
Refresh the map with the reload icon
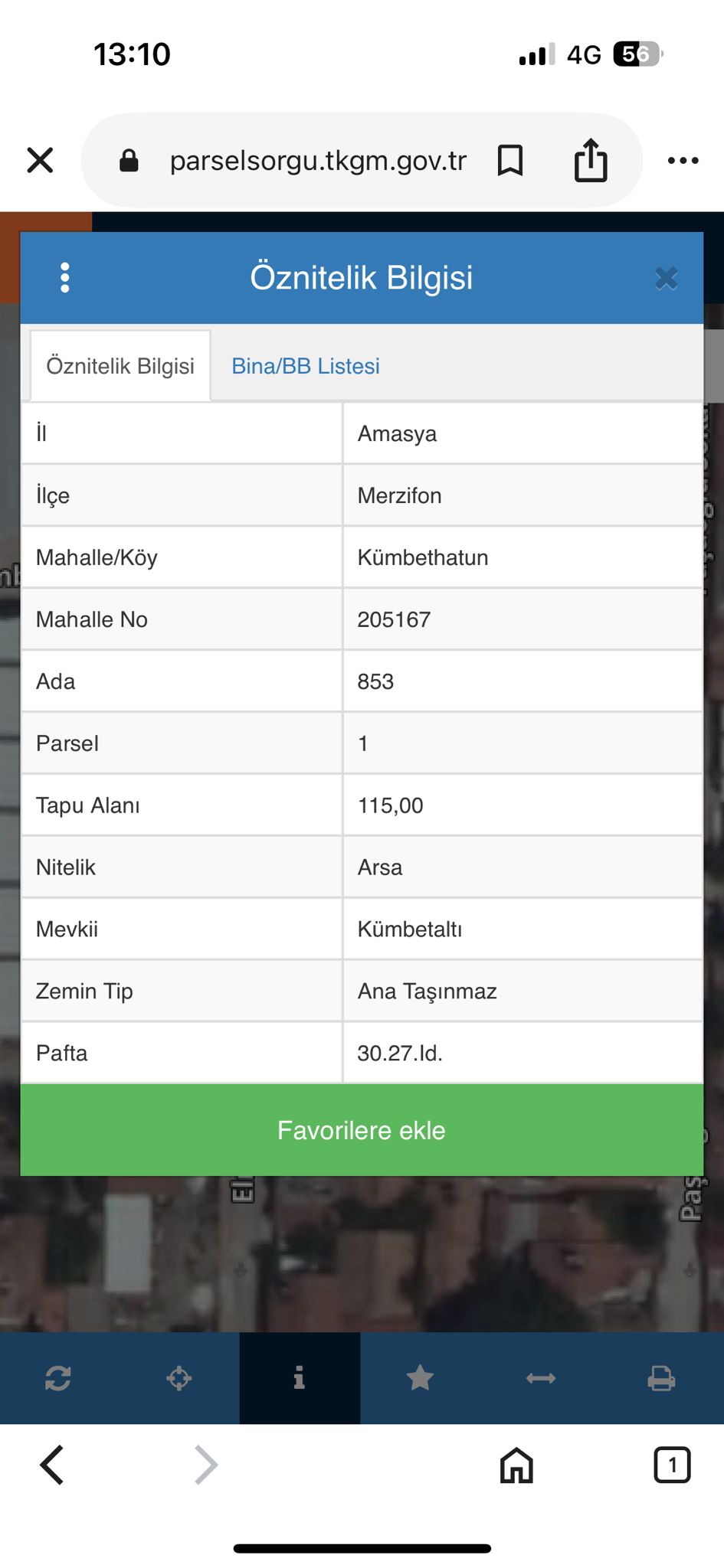point(58,1379)
